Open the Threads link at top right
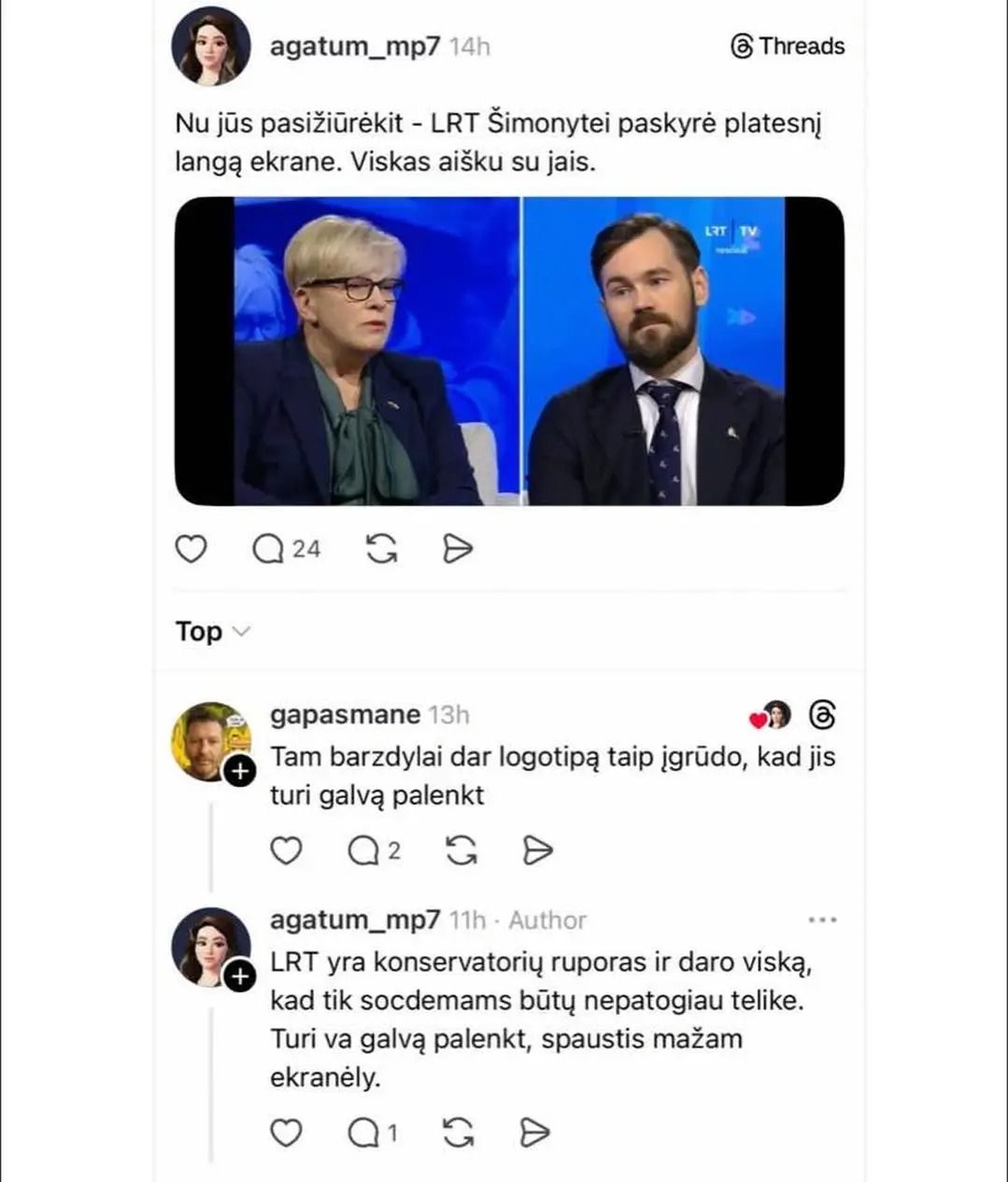 tap(788, 46)
